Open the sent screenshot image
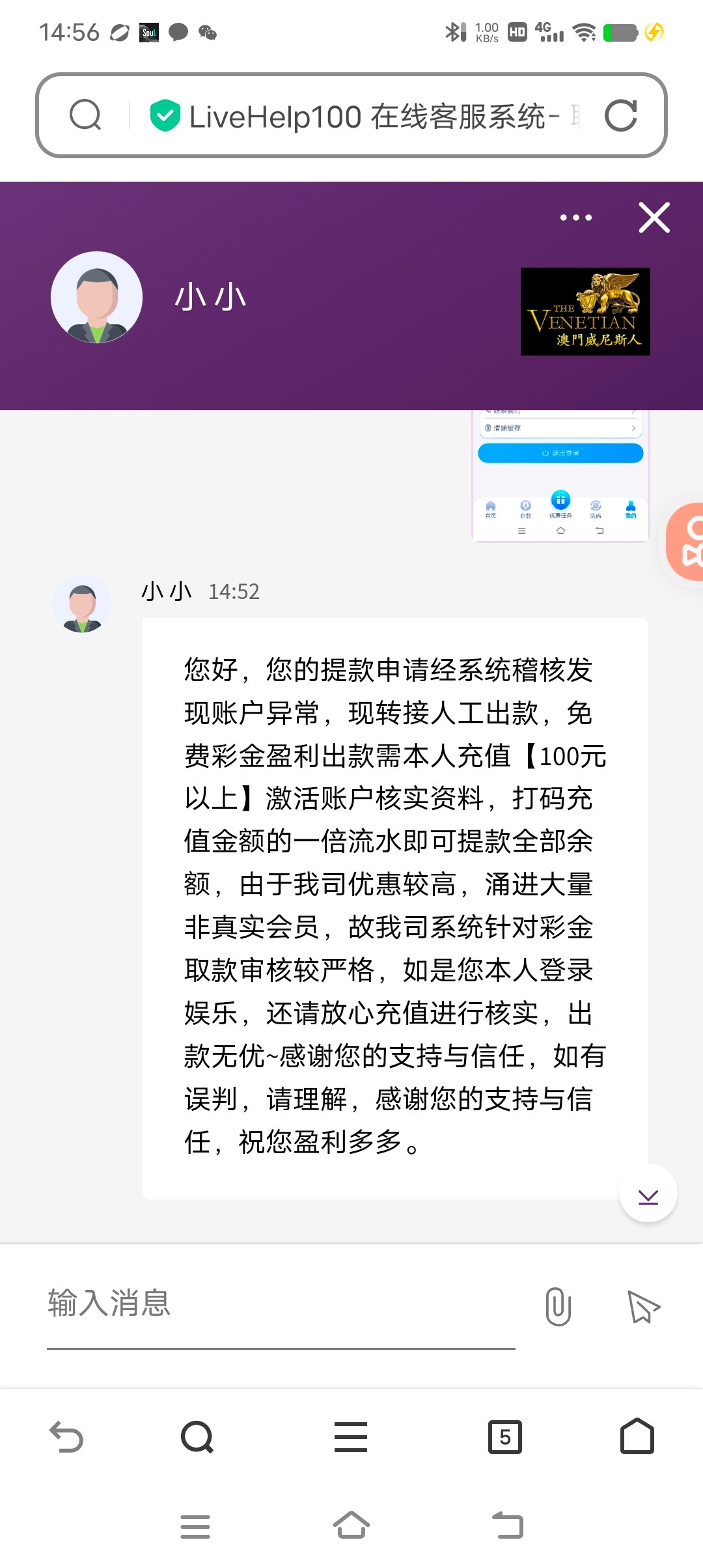Image resolution: width=703 pixels, height=1568 pixels. [x=560, y=475]
